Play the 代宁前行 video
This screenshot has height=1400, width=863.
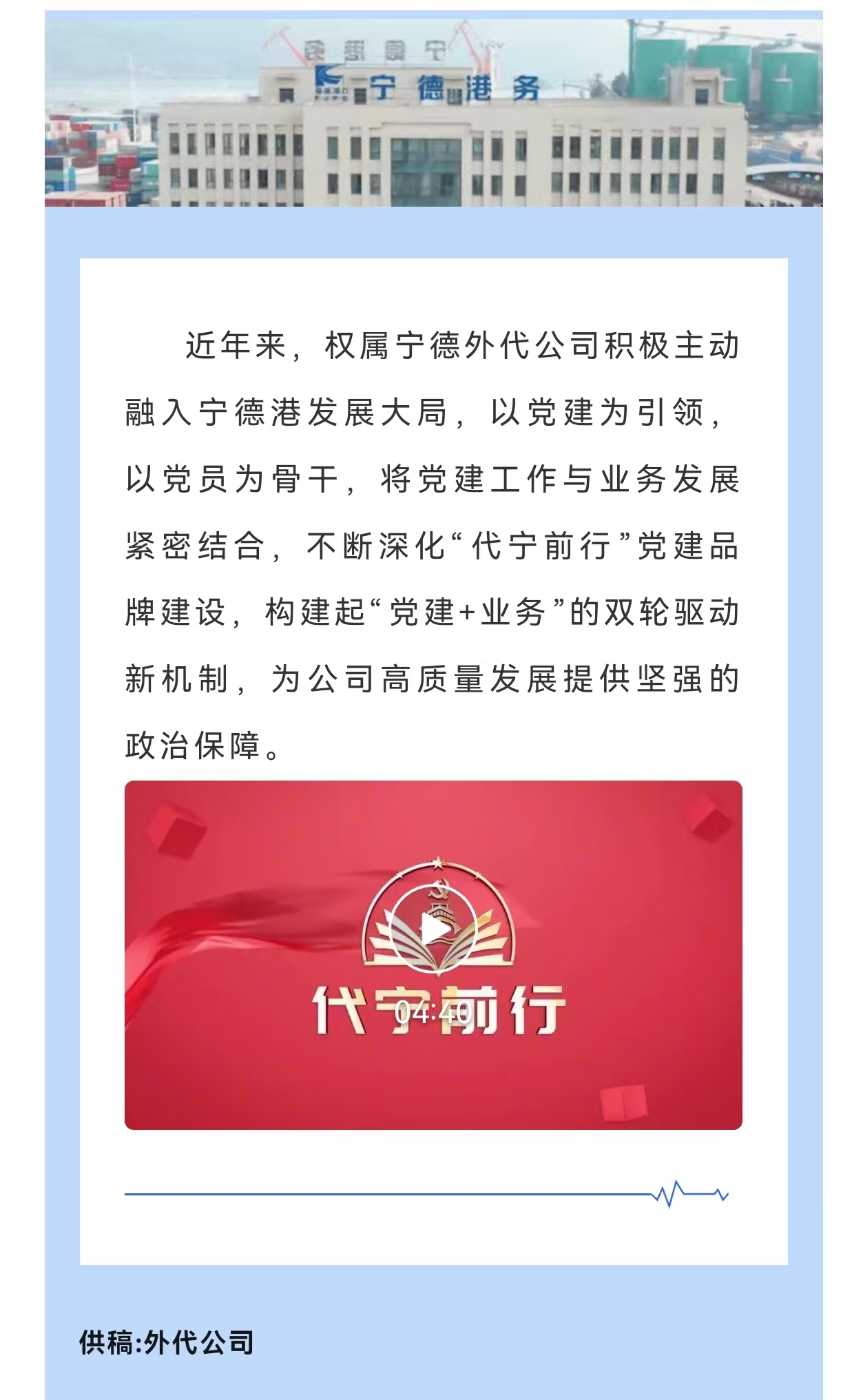pyautogui.click(x=433, y=930)
